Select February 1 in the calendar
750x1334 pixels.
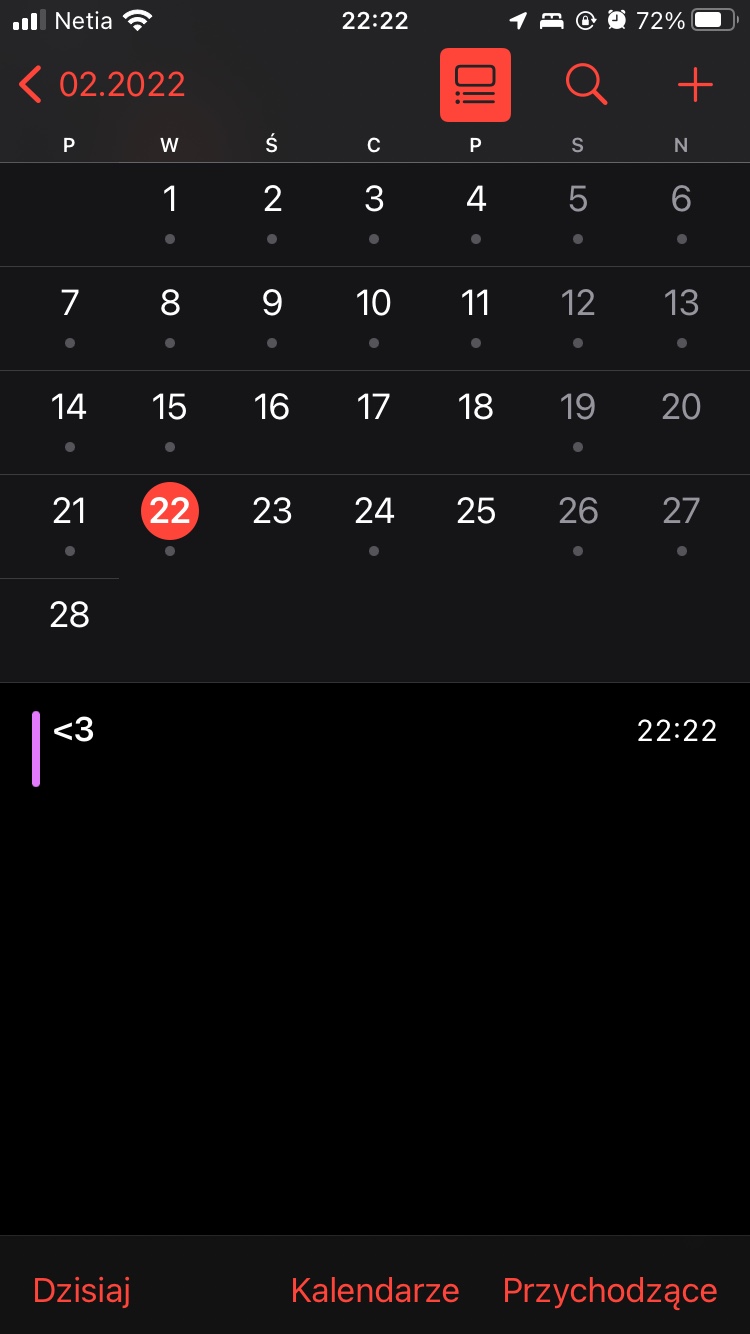click(x=170, y=200)
